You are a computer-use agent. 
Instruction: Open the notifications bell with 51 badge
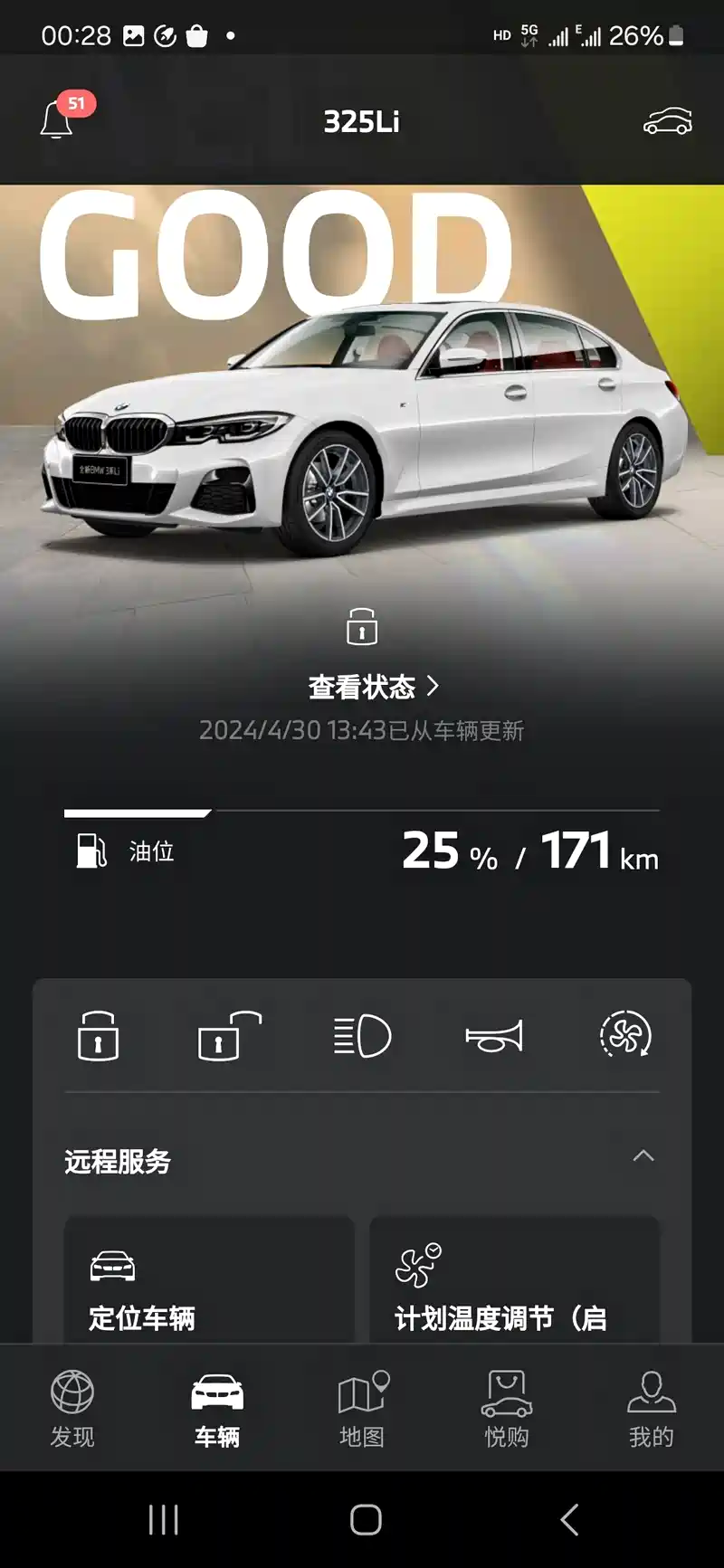click(59, 119)
